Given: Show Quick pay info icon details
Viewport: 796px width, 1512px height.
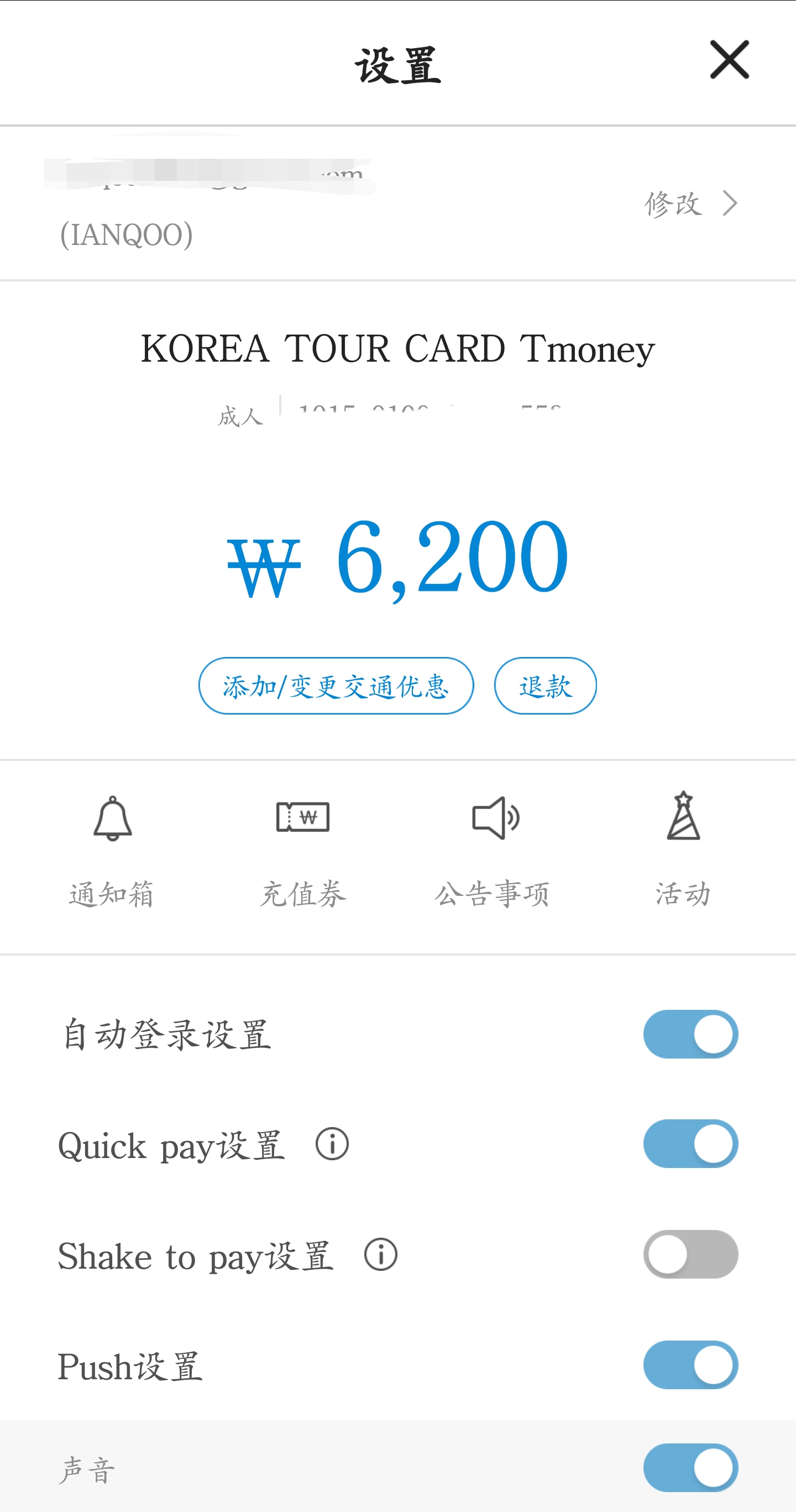Looking at the screenshot, I should (x=332, y=1144).
